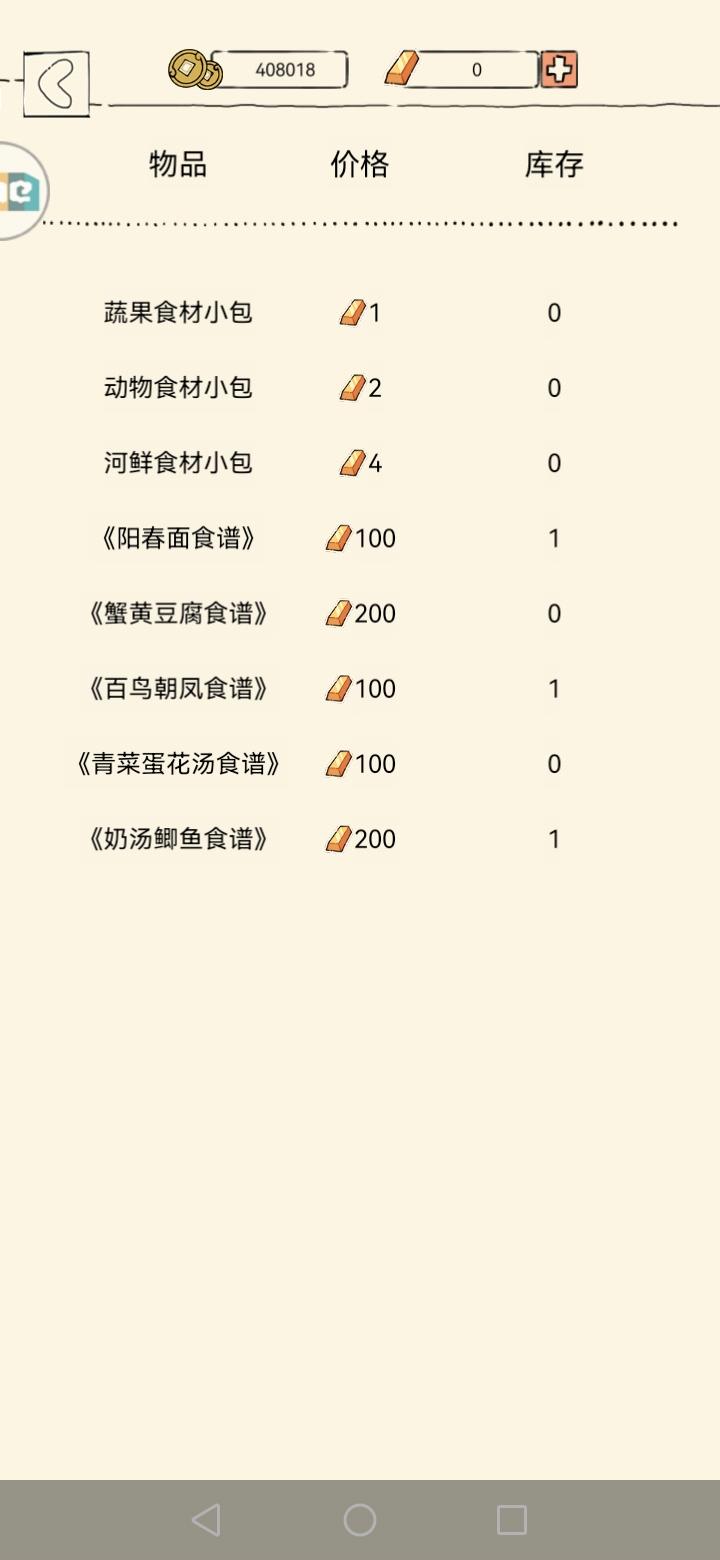Select the 动物食材小包 item
Screen dimensions: 720x1560
coord(178,388)
